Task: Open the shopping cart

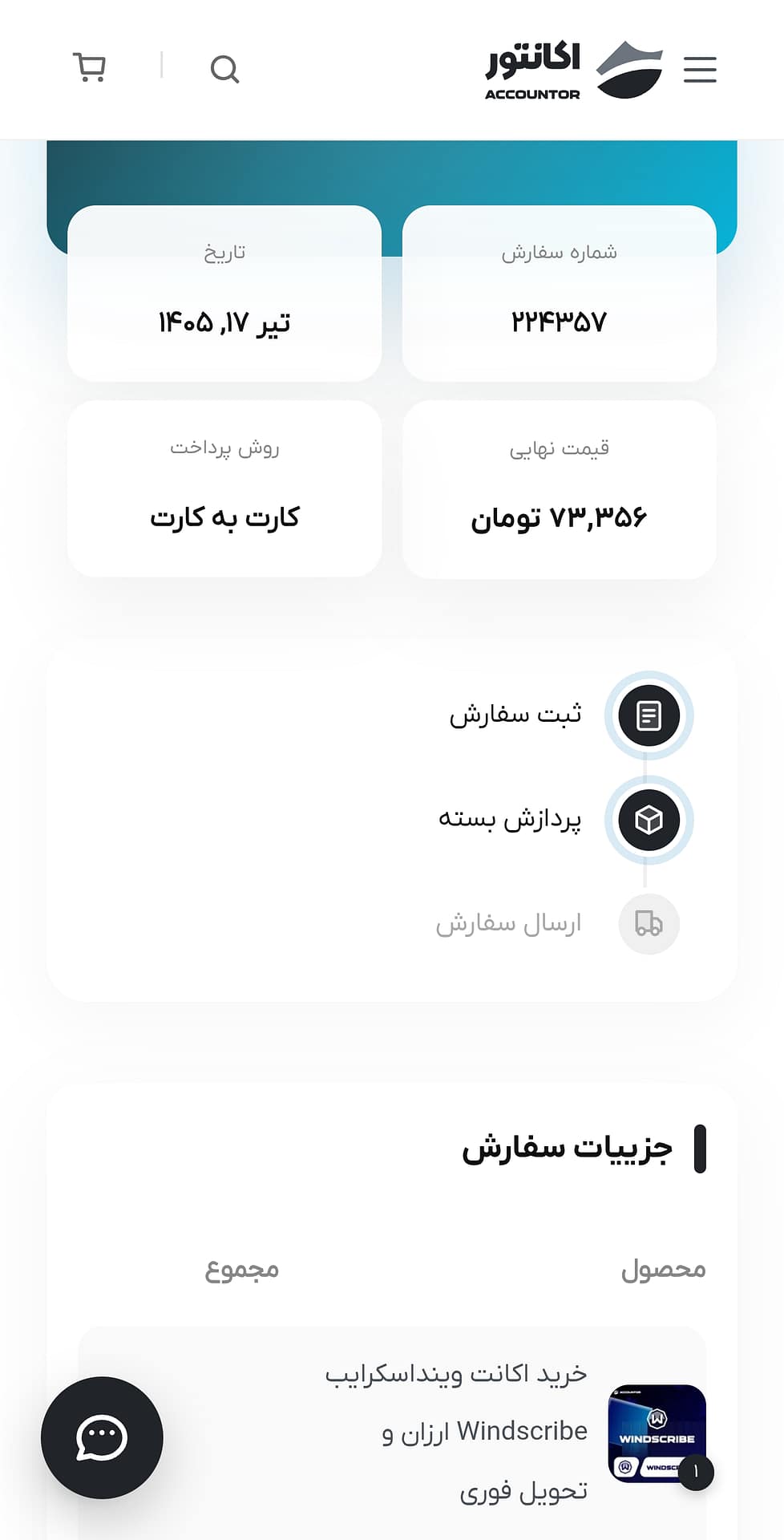Action: 89,67
